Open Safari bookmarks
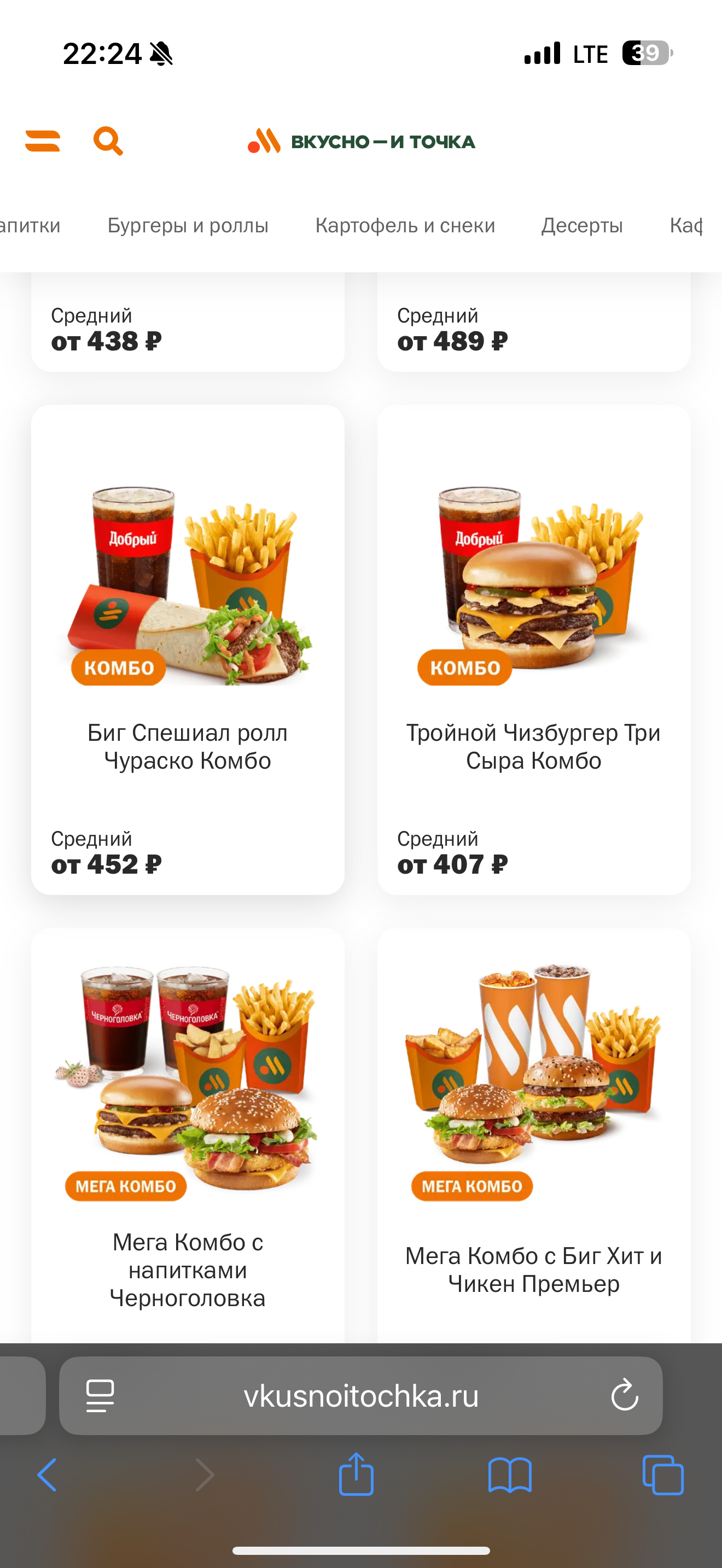 coord(510,1475)
